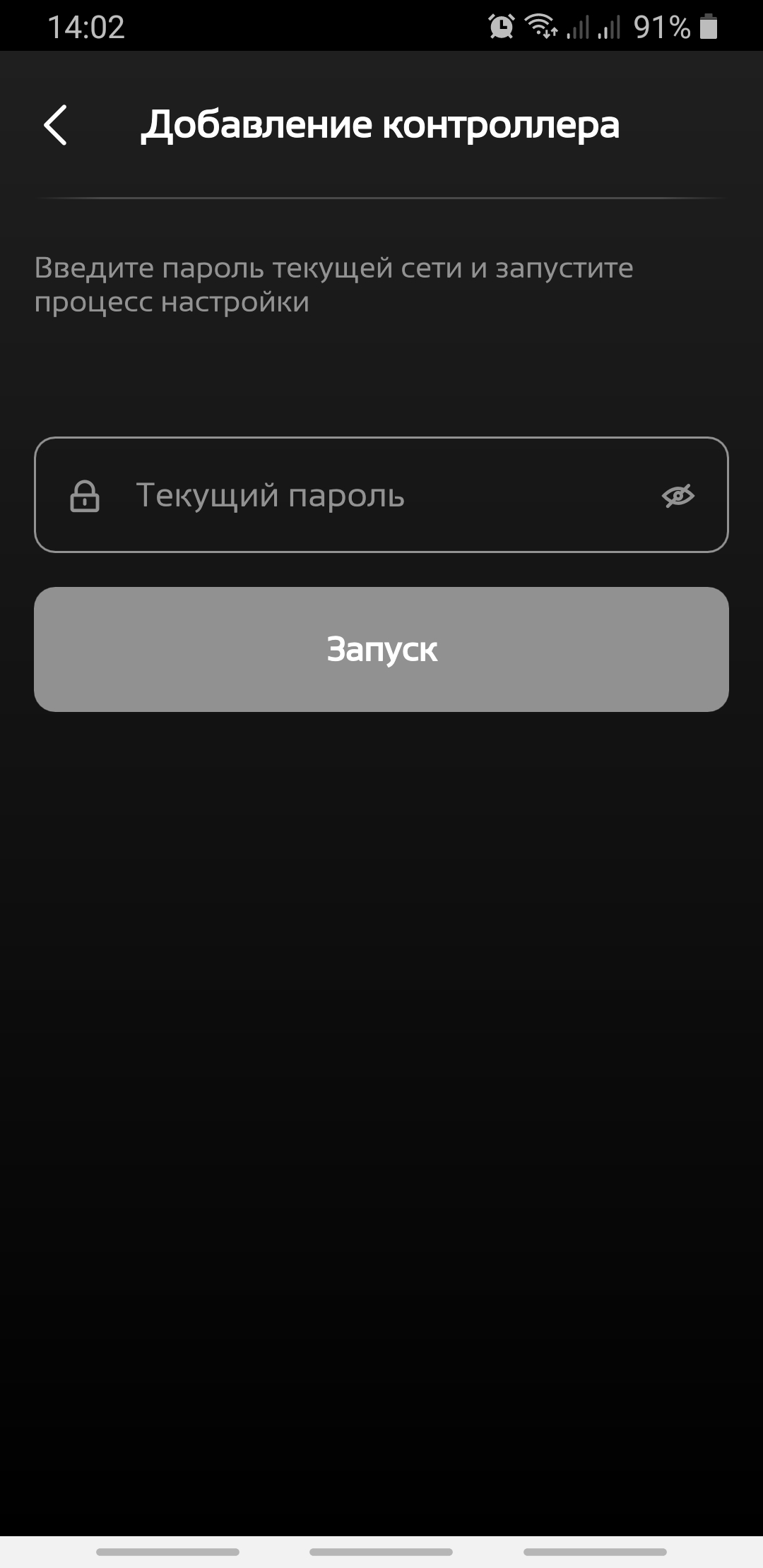Toggle password visibility eye icon
763x1568 pixels.
tap(678, 496)
